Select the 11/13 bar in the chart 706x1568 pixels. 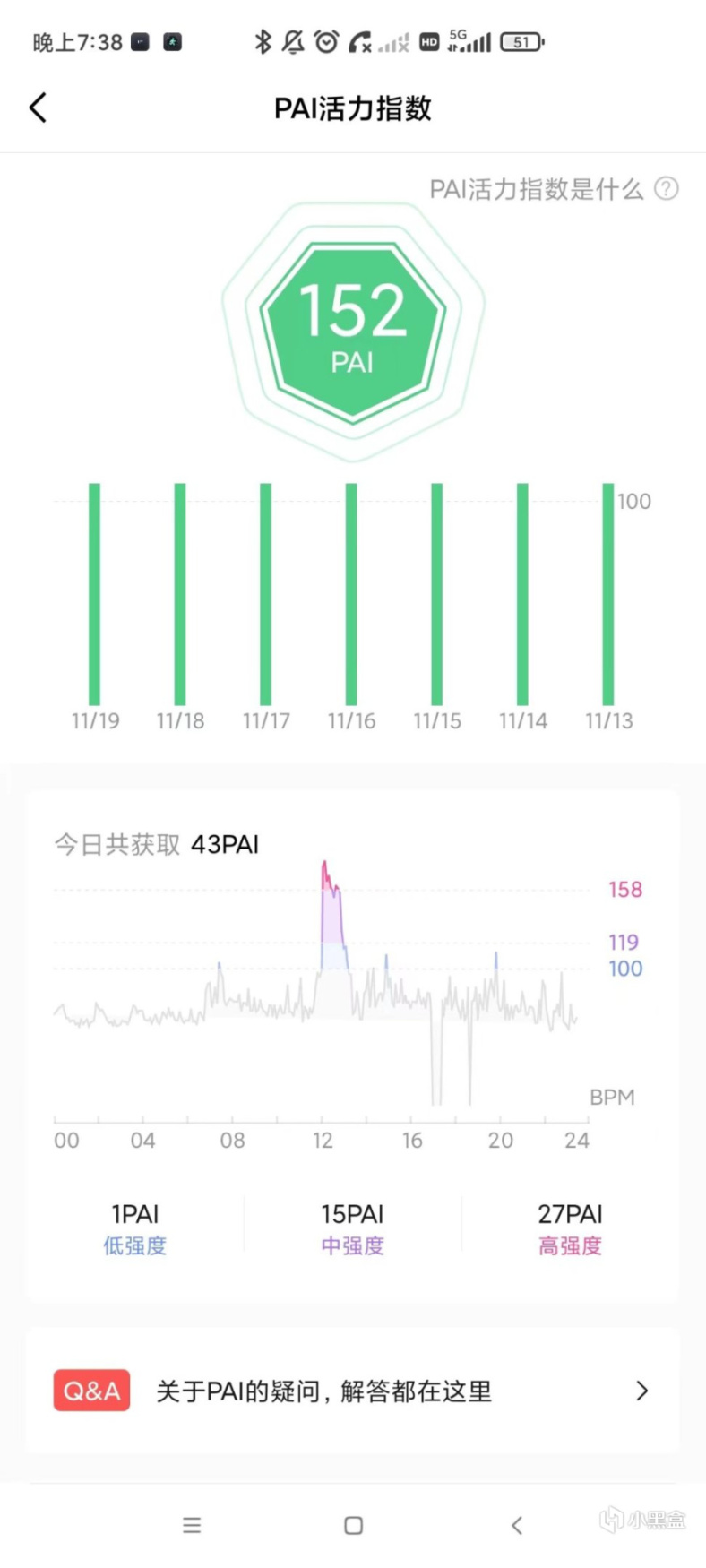point(608,594)
